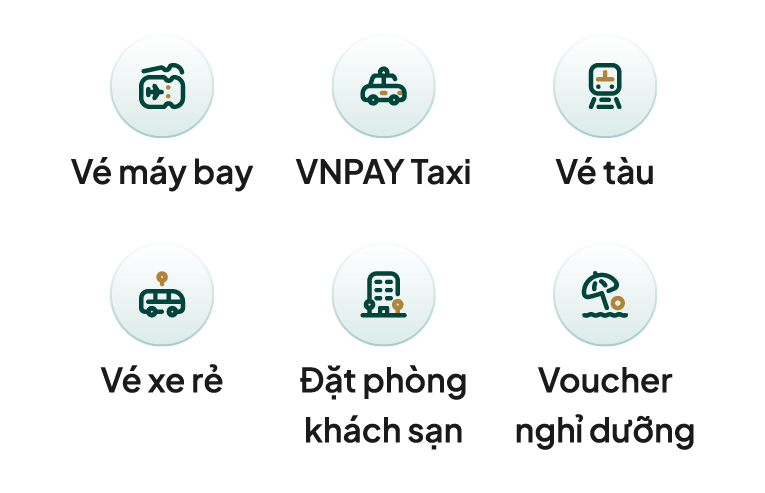Open Đặt phòng khách sạn hotel booking
The width and height of the screenshot is (765, 493).
tap(383, 296)
